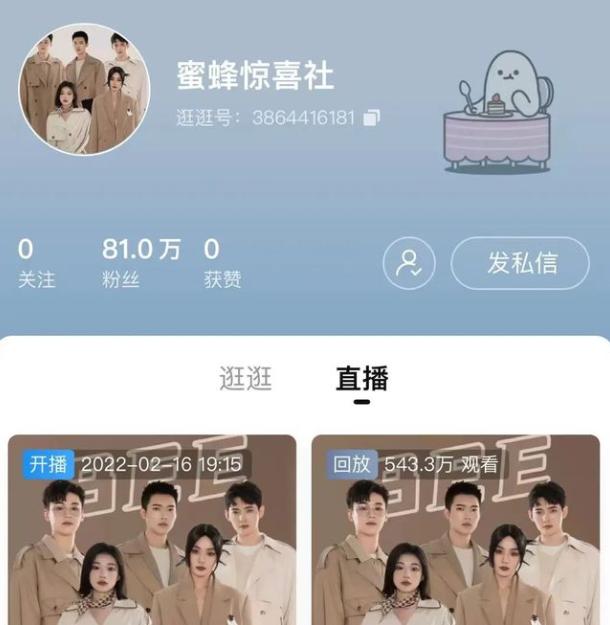Screen dimensions: 610x625
Task: Select the 直播 tab
Action: click(362, 378)
